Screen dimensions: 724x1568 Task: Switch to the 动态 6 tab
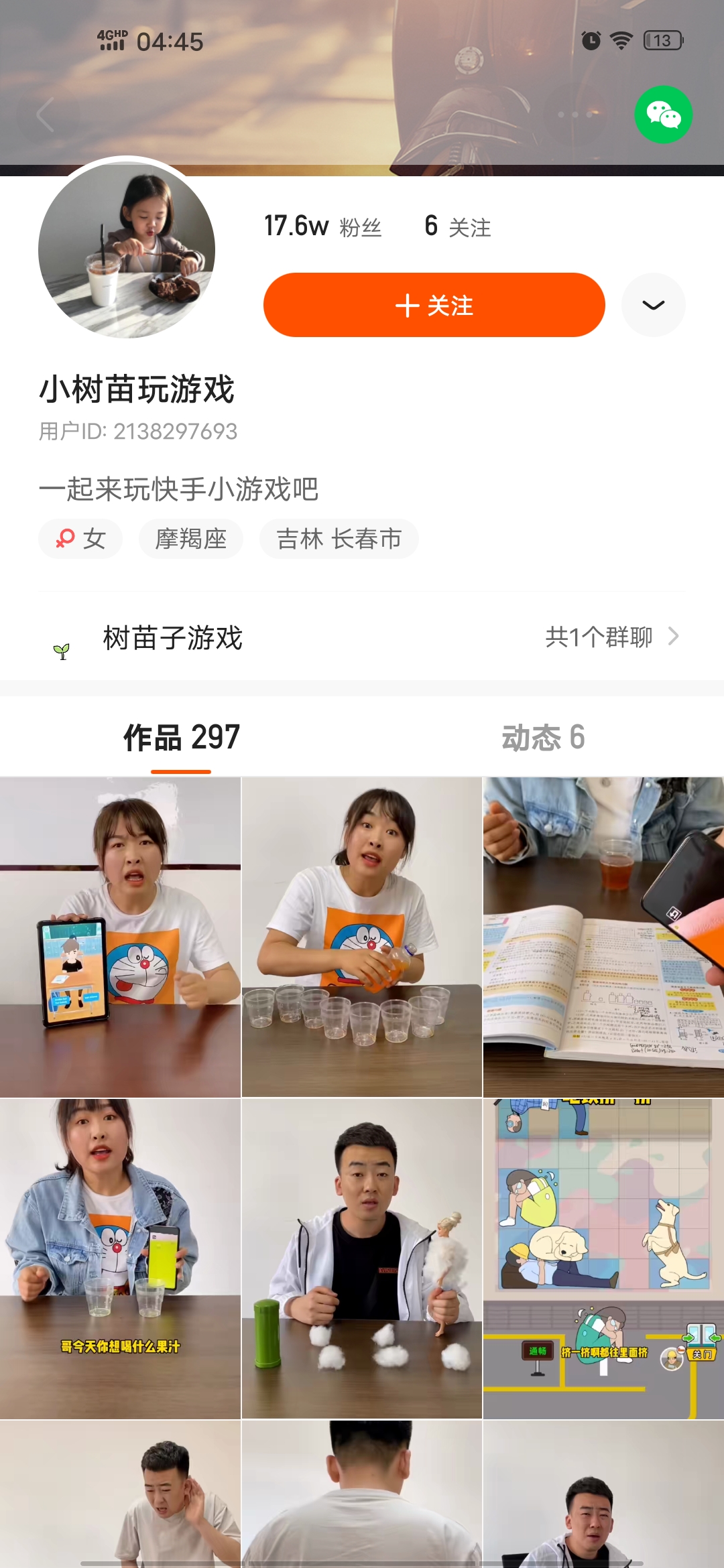[543, 737]
